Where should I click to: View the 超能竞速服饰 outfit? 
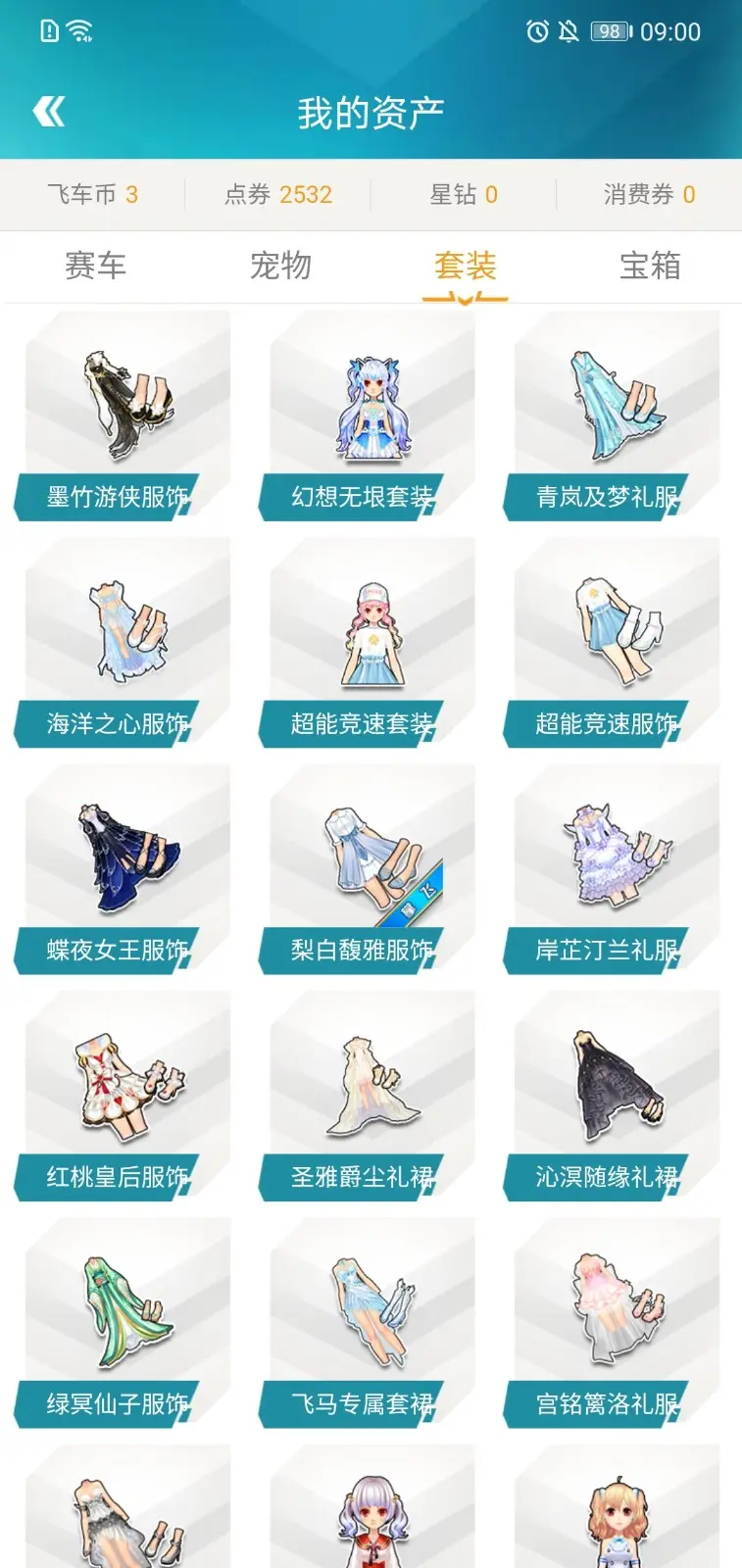[x=612, y=643]
